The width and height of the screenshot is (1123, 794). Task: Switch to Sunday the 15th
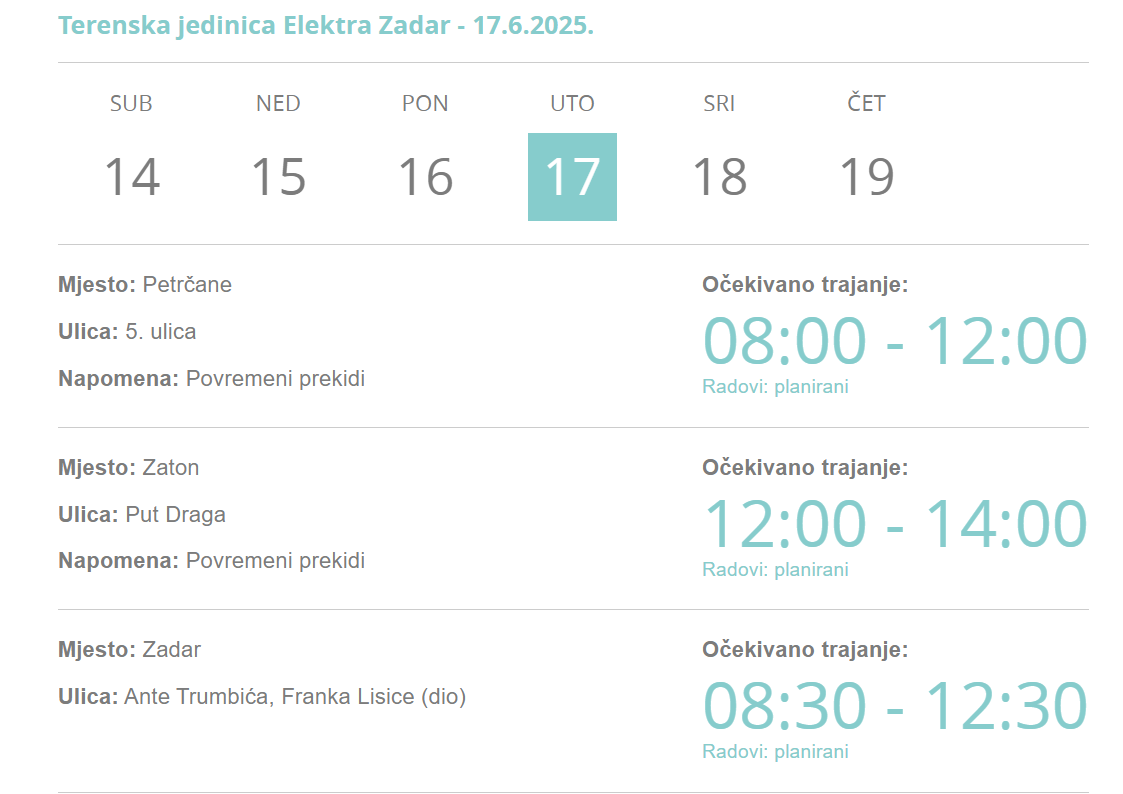(278, 176)
